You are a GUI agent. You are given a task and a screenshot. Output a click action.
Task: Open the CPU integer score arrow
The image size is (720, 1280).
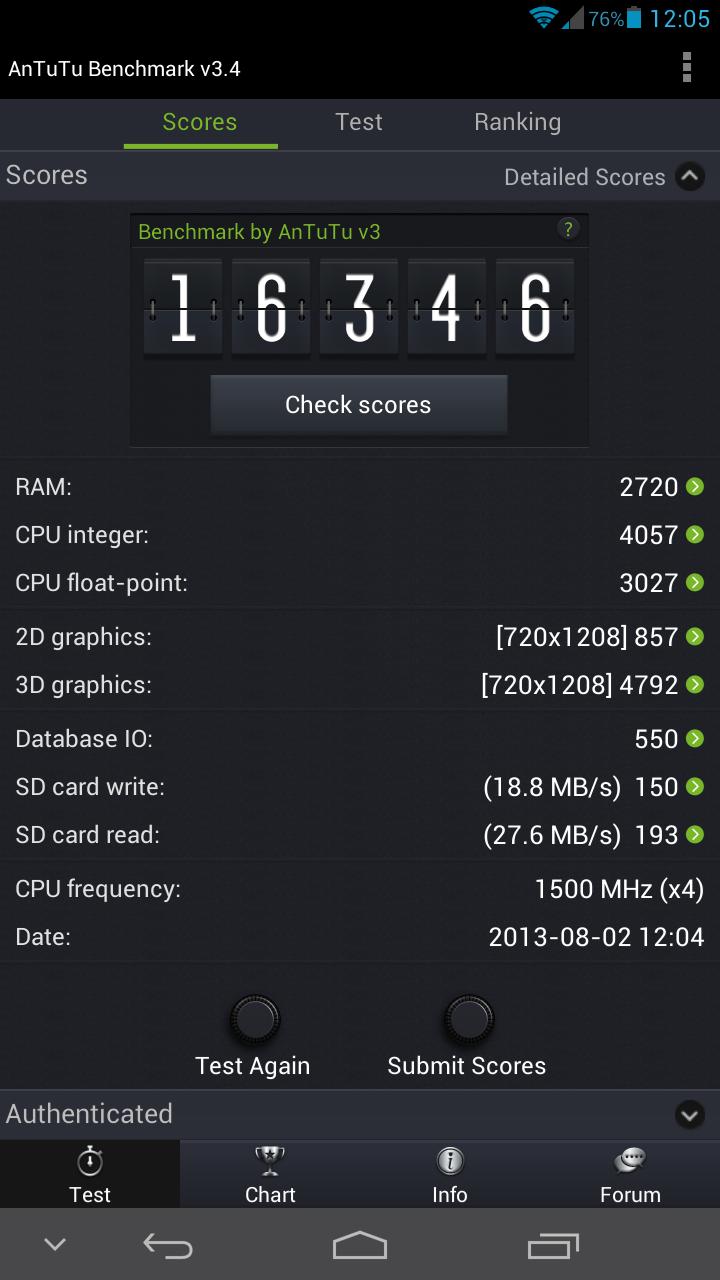[x=695, y=535]
